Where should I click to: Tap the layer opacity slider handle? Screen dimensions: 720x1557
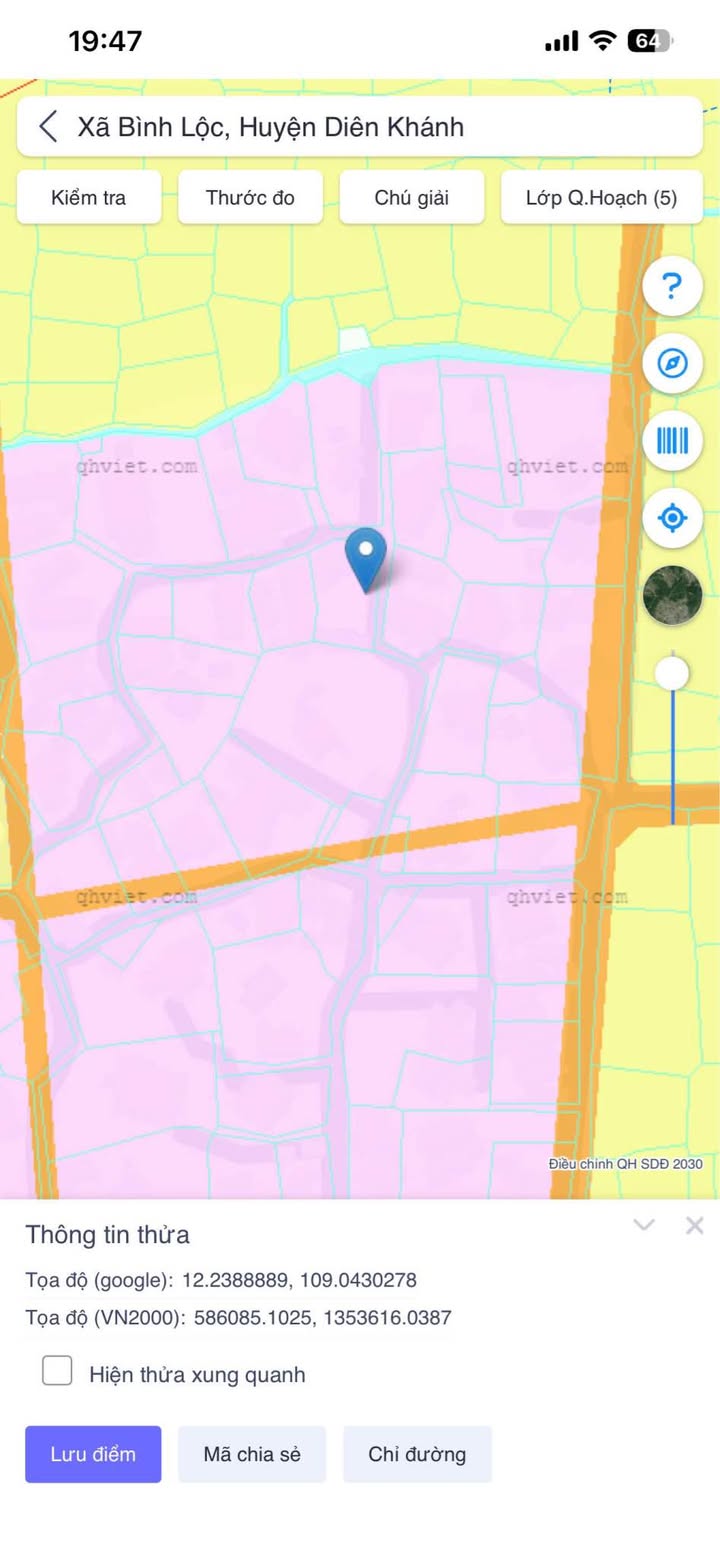pos(672,673)
